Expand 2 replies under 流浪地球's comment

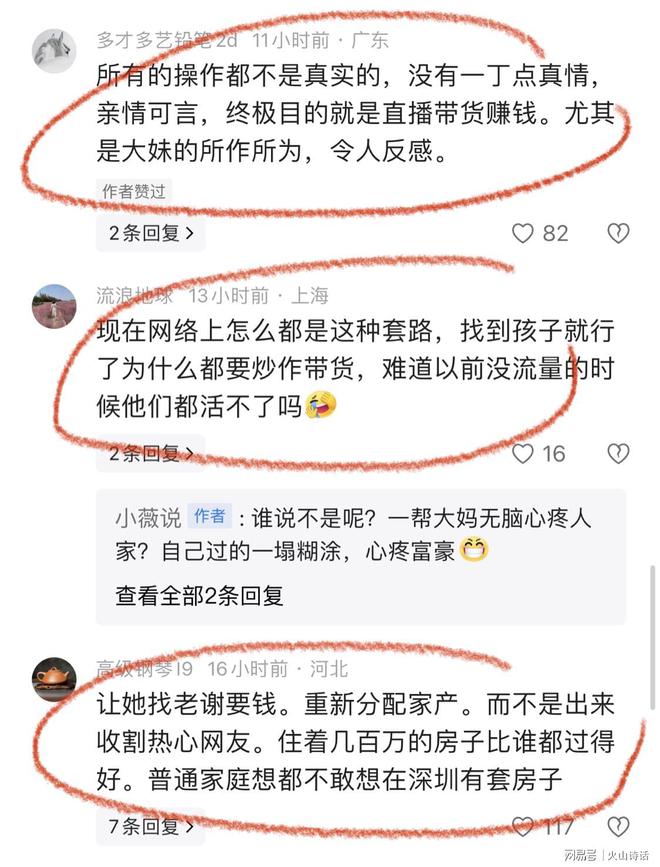pos(151,453)
